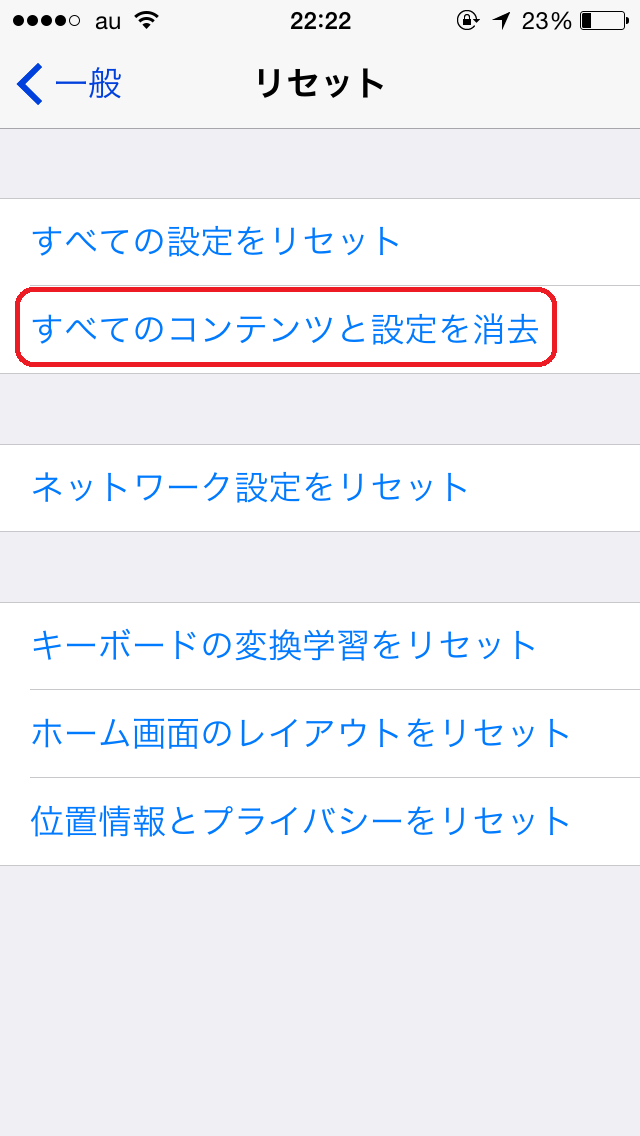
Task: Choose 位置情報とプライバシーをリセット
Action: 320,822
